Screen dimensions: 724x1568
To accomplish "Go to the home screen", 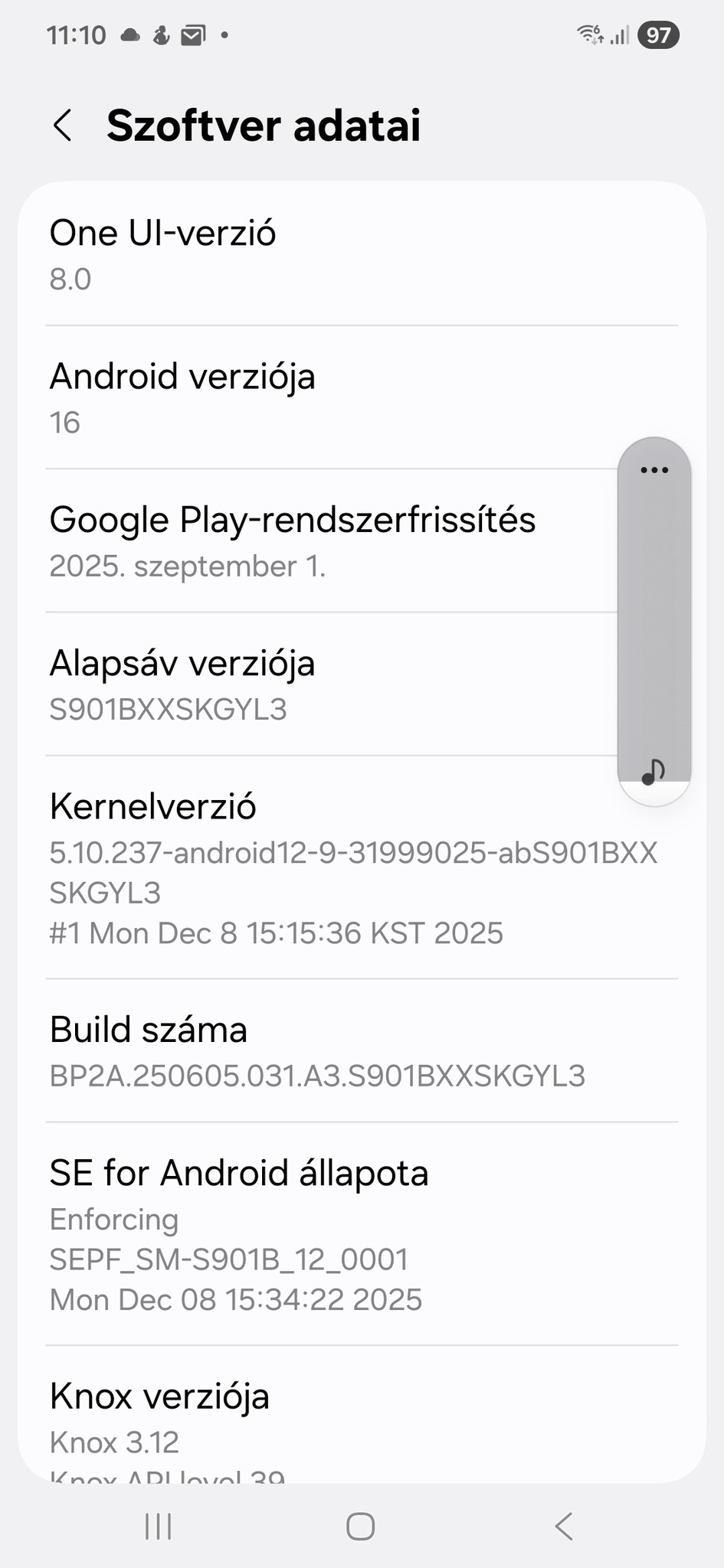I will [x=361, y=1526].
